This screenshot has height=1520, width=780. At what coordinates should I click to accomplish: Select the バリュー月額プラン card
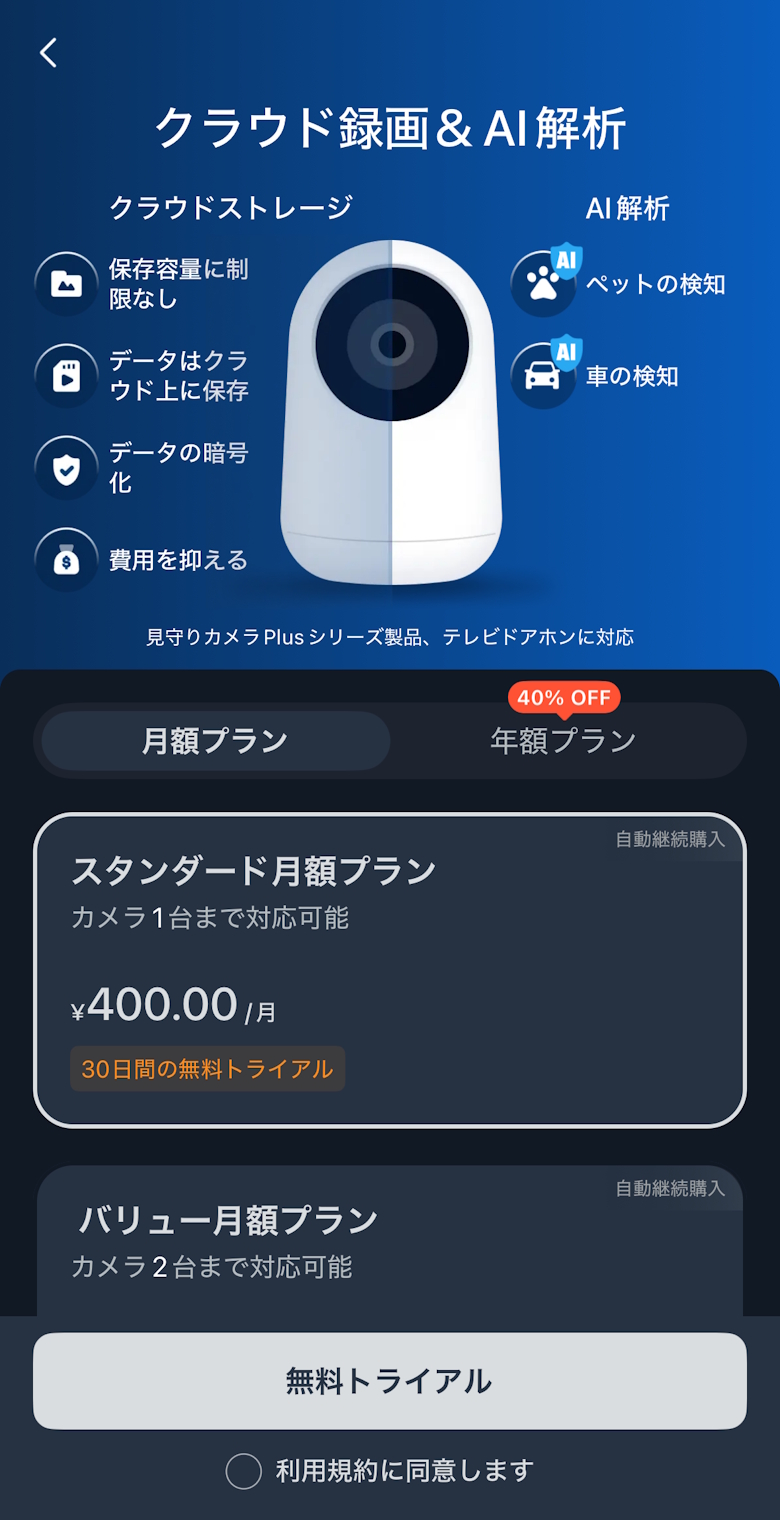pyautogui.click(x=390, y=1240)
